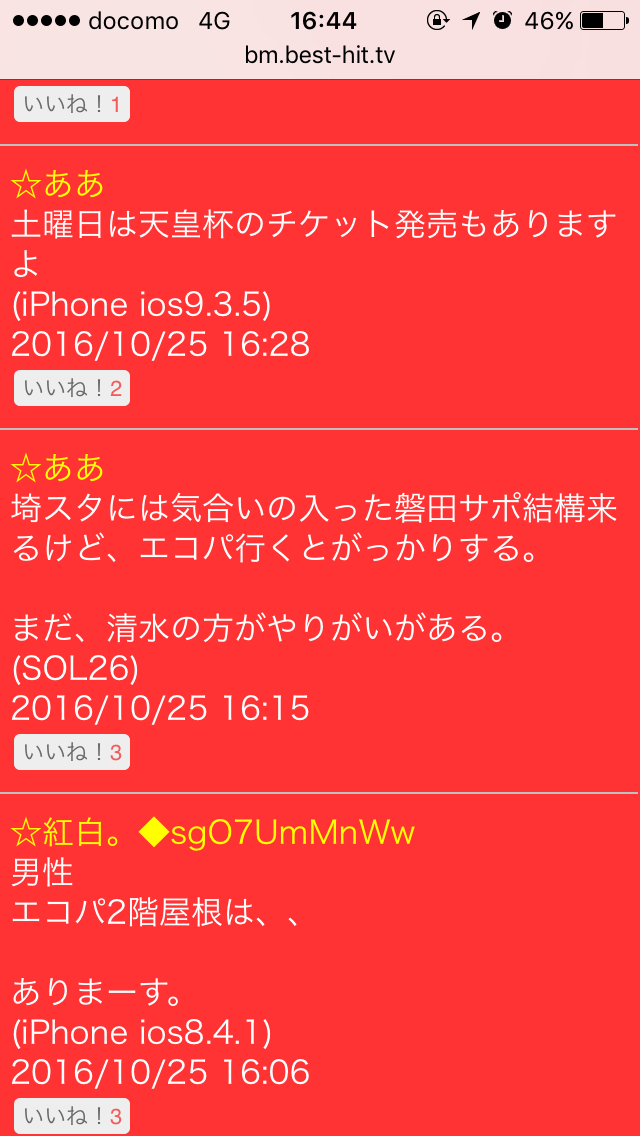Tap the いいね！ button showing count 1

coord(72,106)
